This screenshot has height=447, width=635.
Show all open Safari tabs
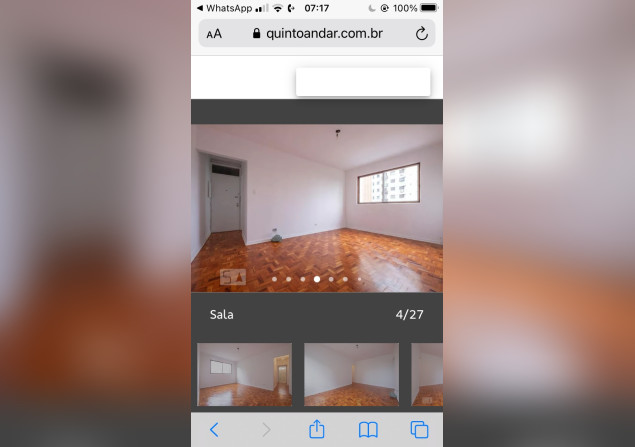click(x=420, y=430)
